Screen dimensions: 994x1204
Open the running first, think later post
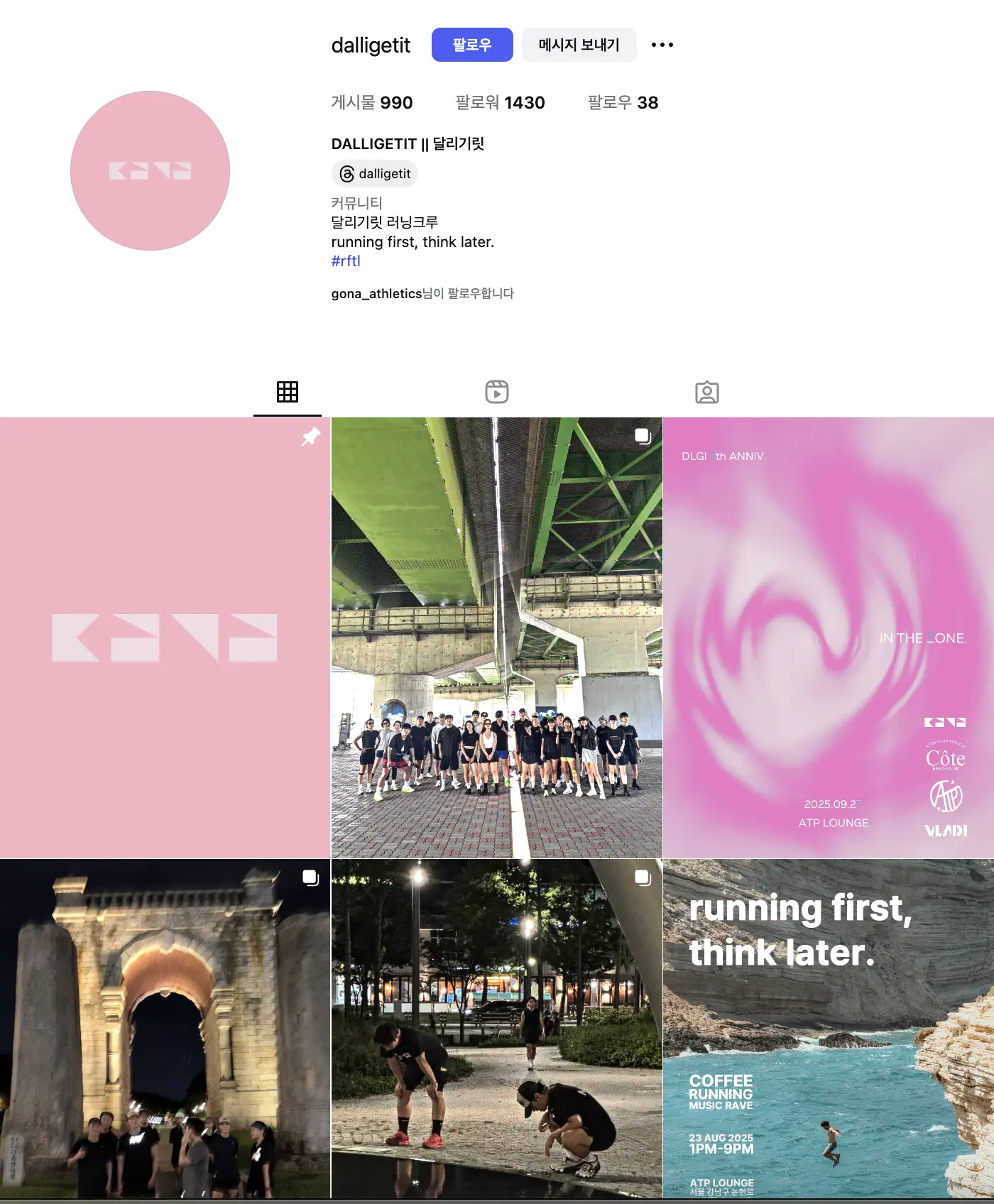828,1029
